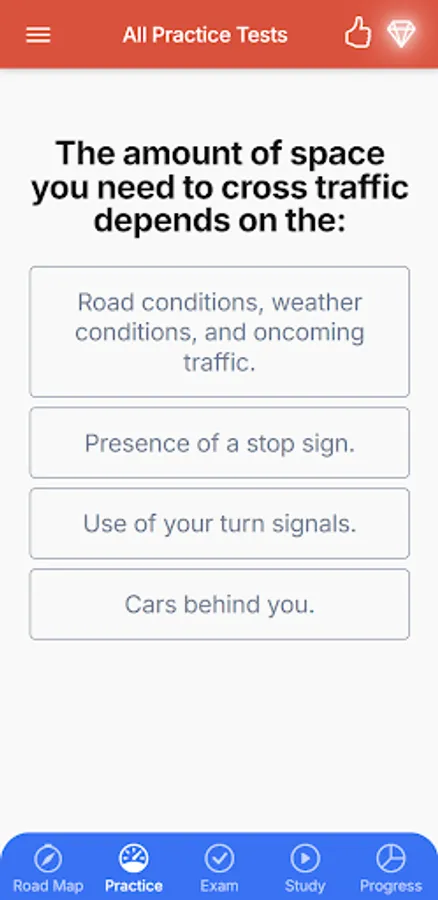Switch to the Study tab

(x=305, y=868)
